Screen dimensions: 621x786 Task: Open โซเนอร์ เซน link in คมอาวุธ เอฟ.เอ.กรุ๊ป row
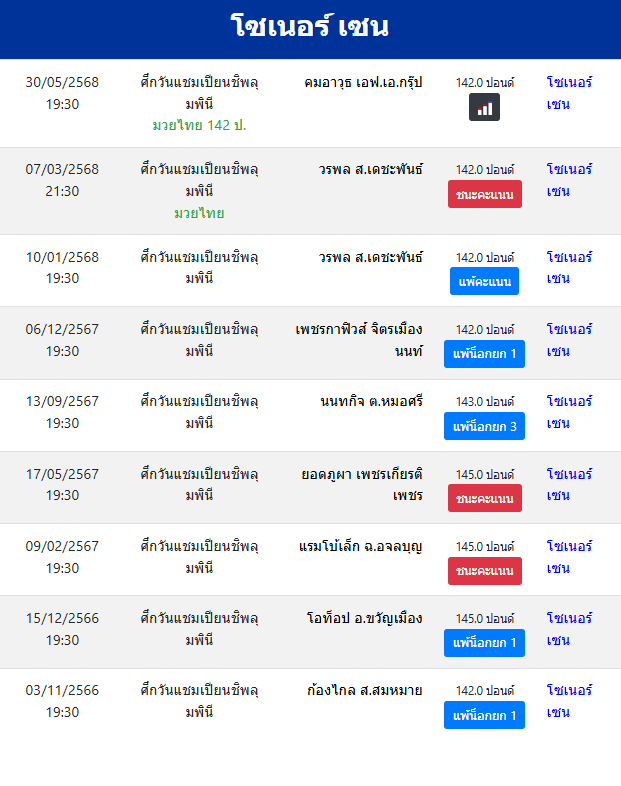568,93
